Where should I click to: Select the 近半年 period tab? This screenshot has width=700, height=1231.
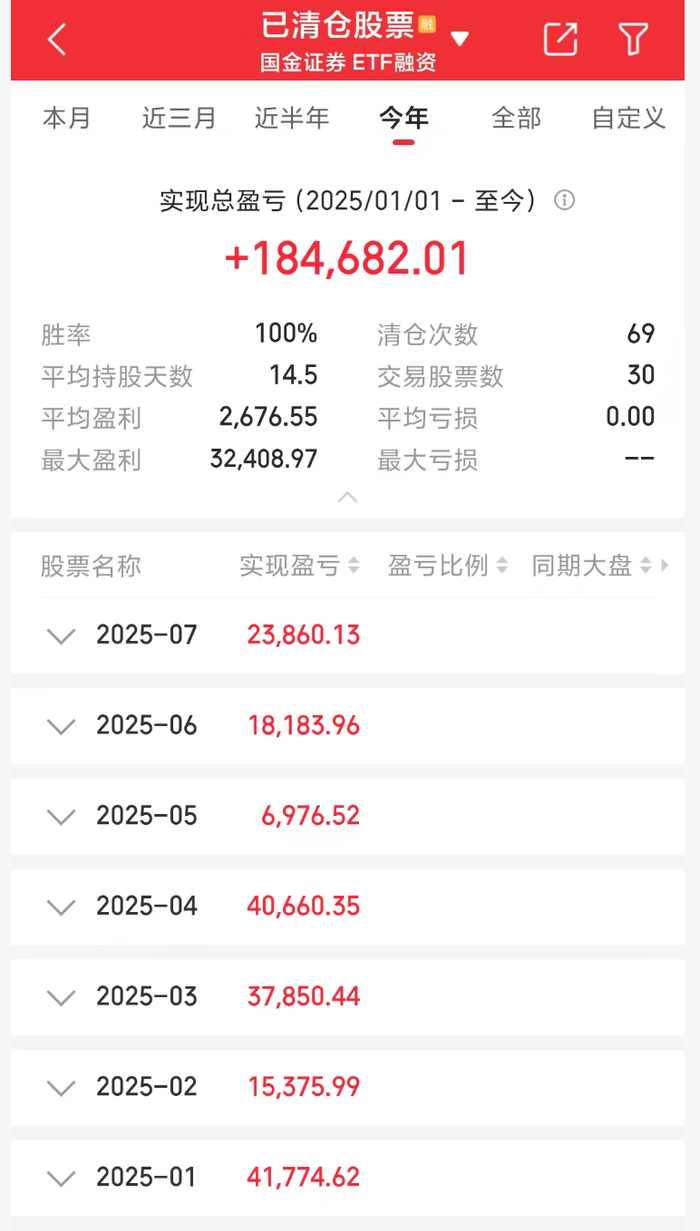point(291,118)
